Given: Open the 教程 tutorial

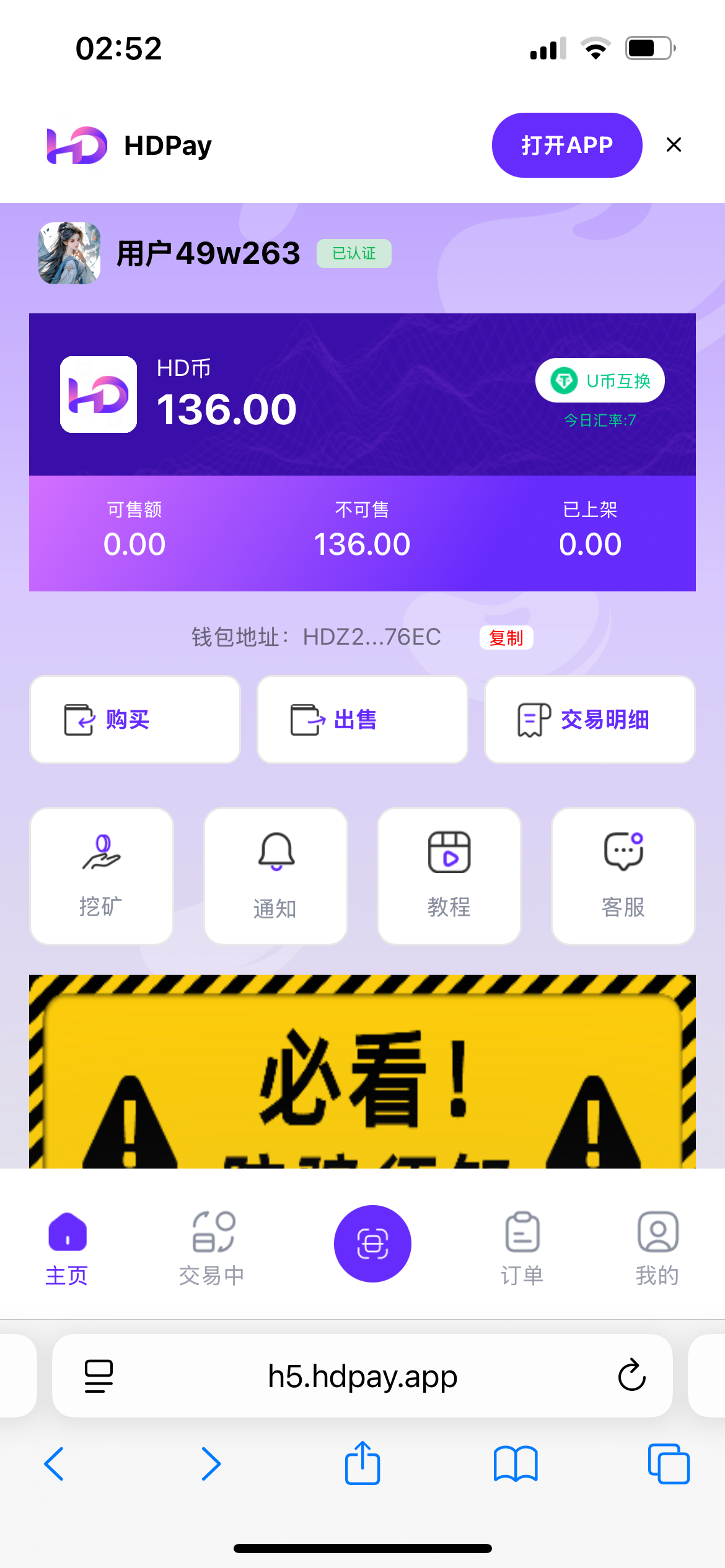Looking at the screenshot, I should pos(449,876).
